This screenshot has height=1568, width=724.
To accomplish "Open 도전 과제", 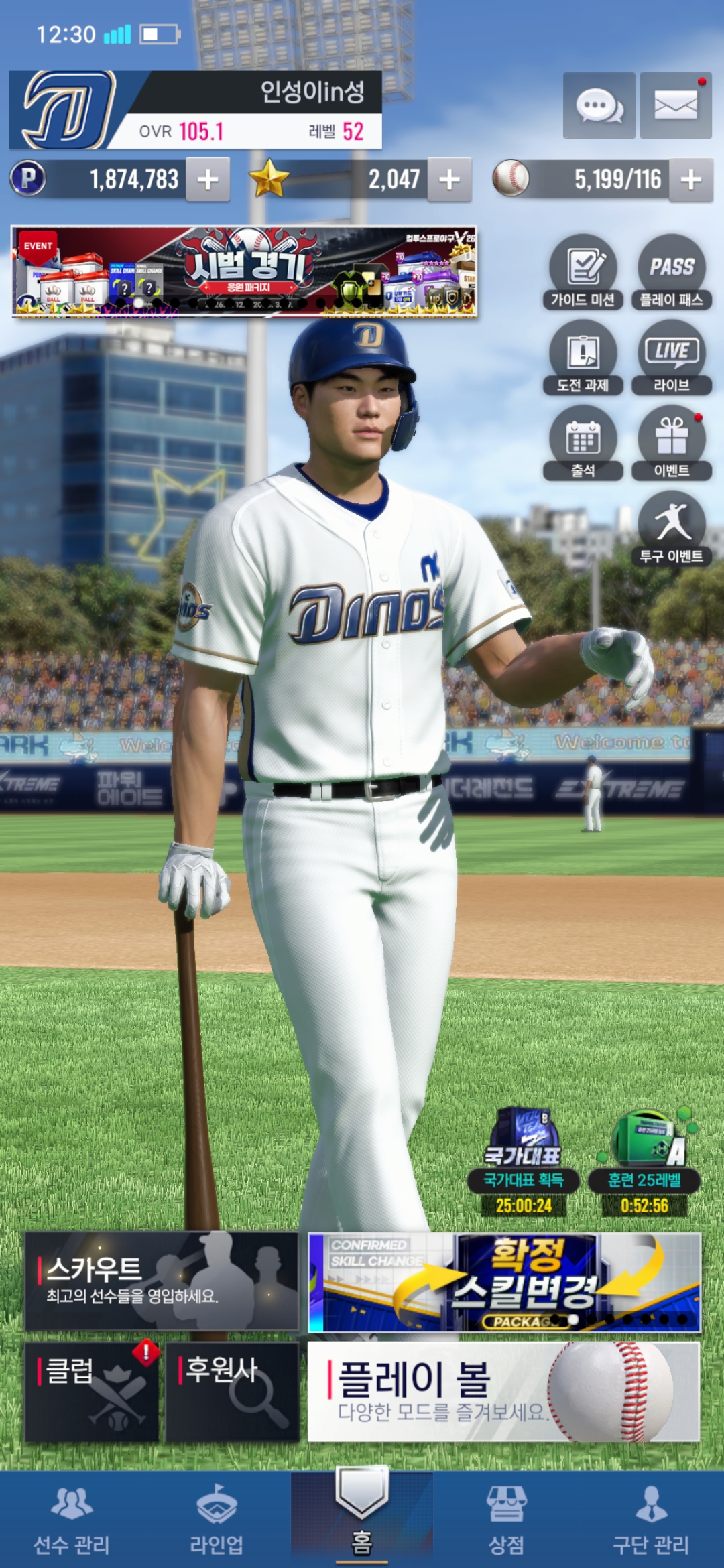I will tap(583, 358).
